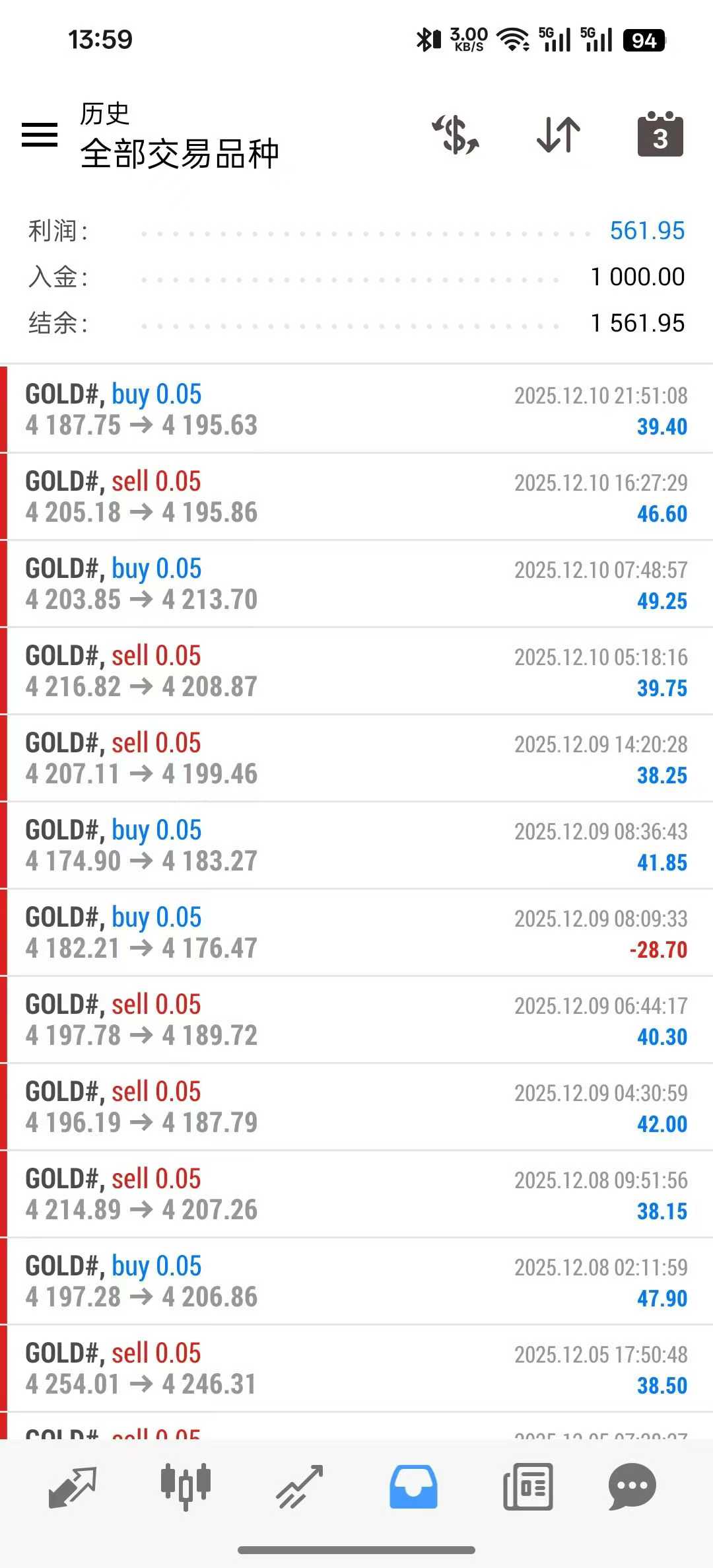View the sell trade with 38.25 profit
Screen dimensions: 713x1568
(x=356, y=758)
